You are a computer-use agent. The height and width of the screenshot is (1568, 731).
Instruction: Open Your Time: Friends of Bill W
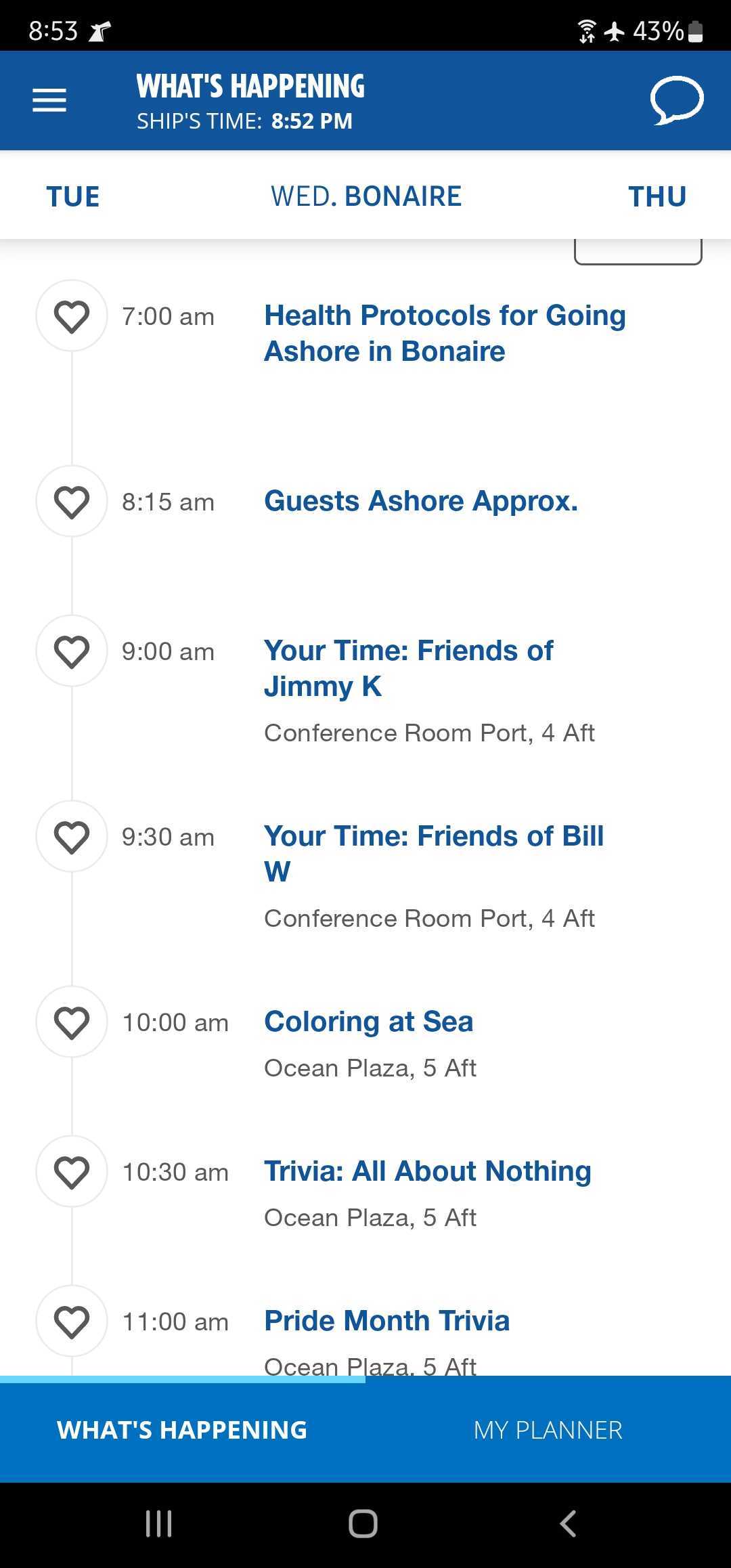coord(434,854)
